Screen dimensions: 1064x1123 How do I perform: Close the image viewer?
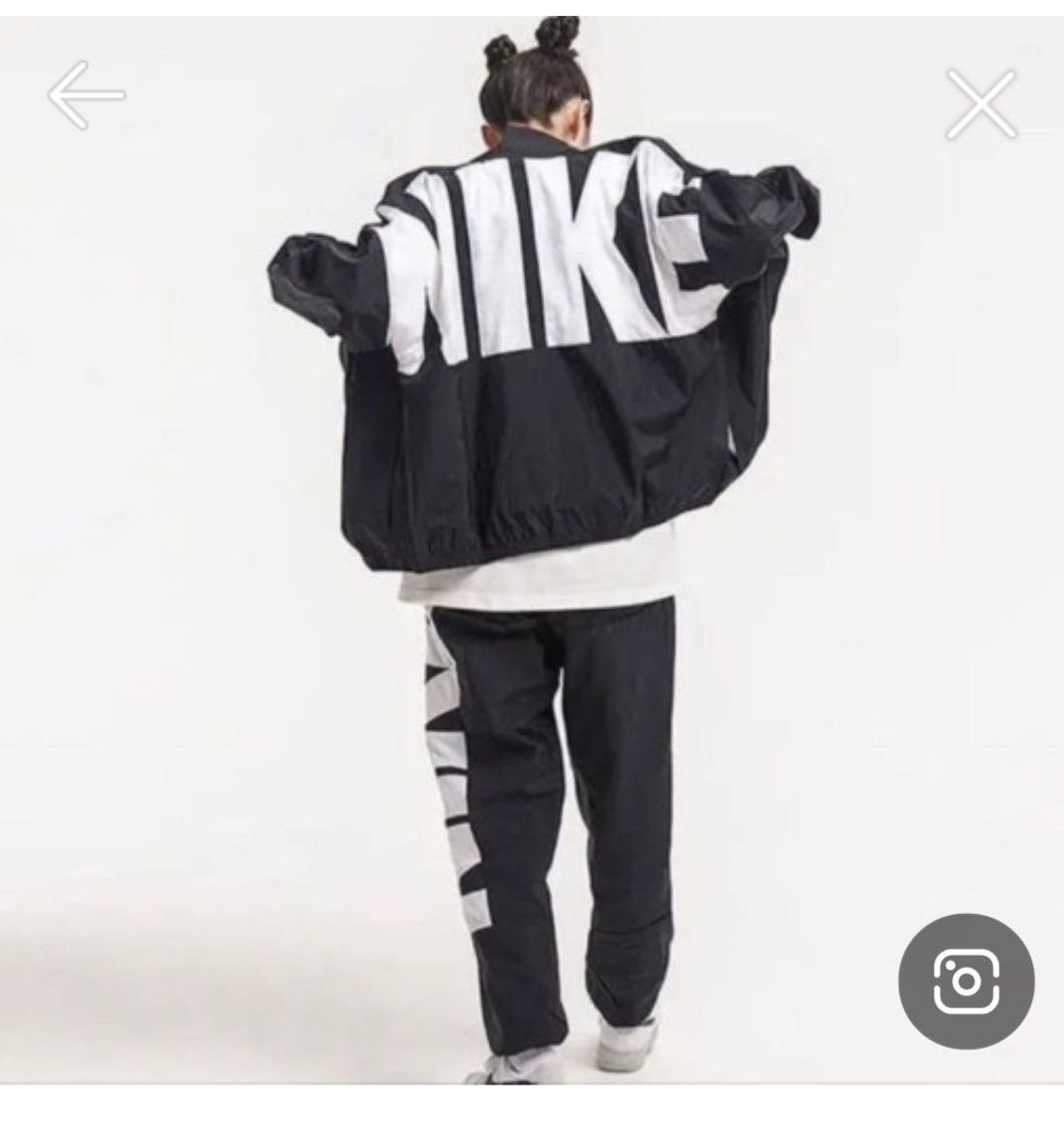pos(980,104)
